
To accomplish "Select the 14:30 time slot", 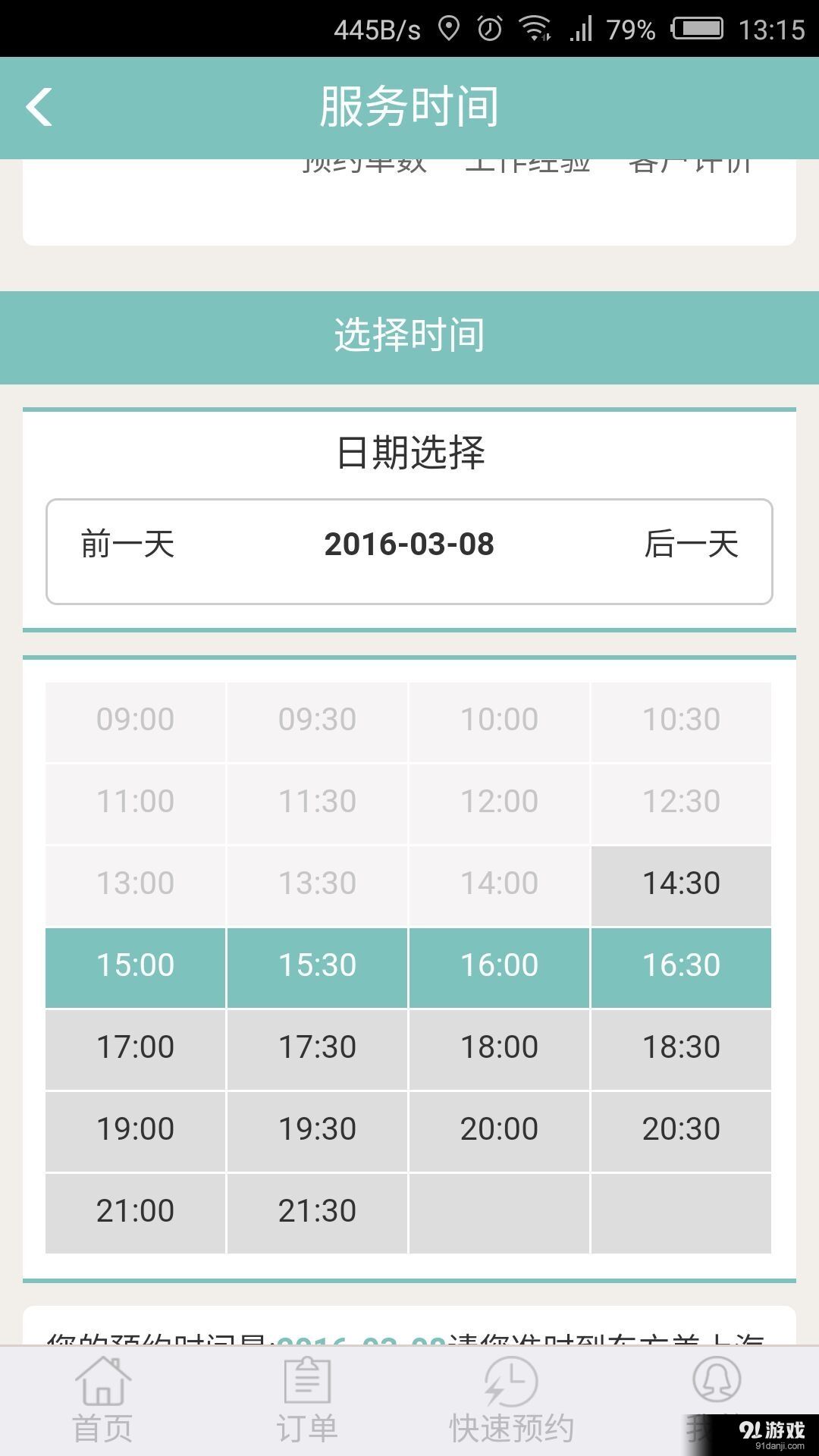I will pyautogui.click(x=680, y=883).
